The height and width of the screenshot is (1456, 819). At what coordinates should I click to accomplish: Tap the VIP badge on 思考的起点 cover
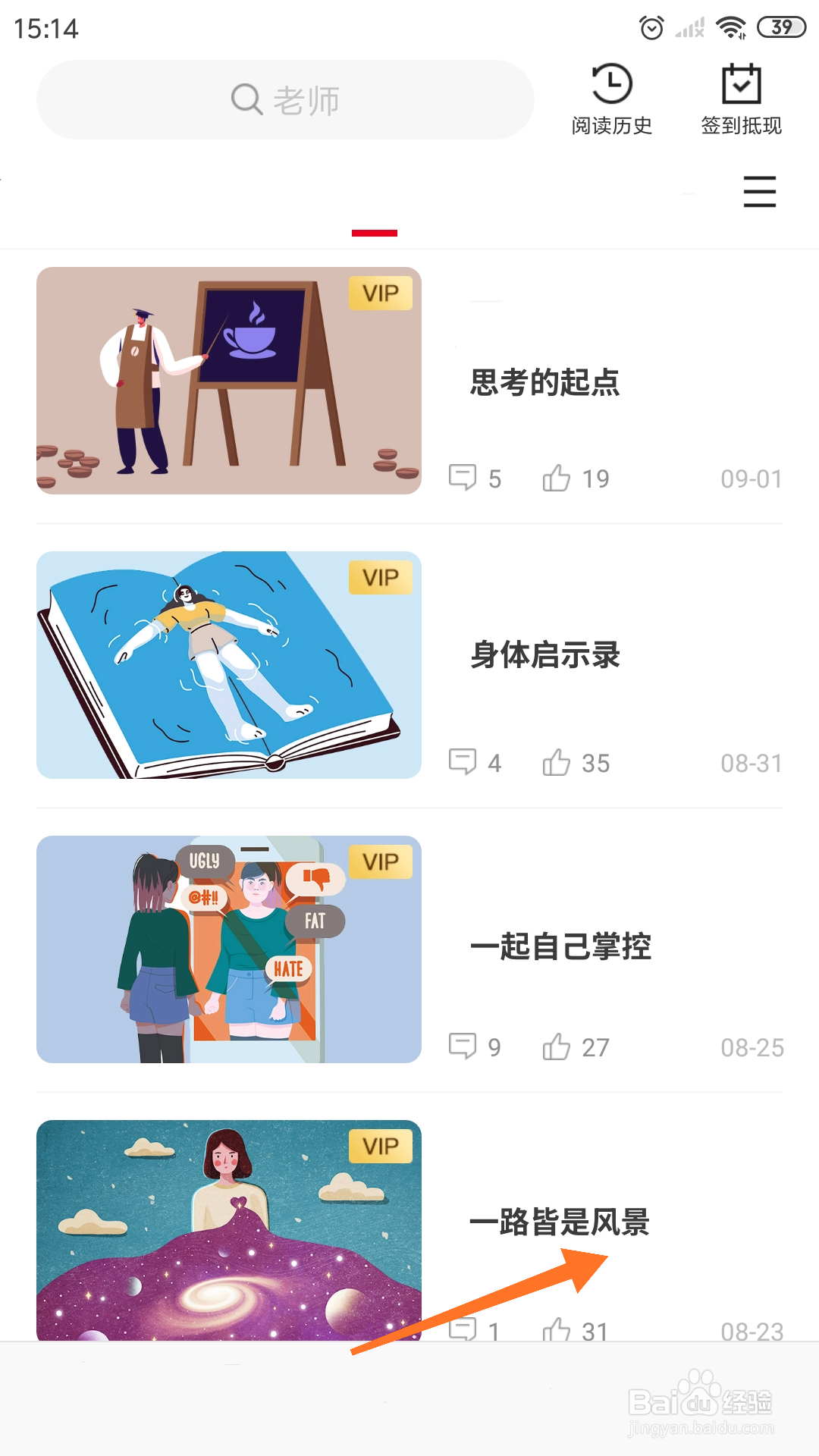pyautogui.click(x=380, y=293)
